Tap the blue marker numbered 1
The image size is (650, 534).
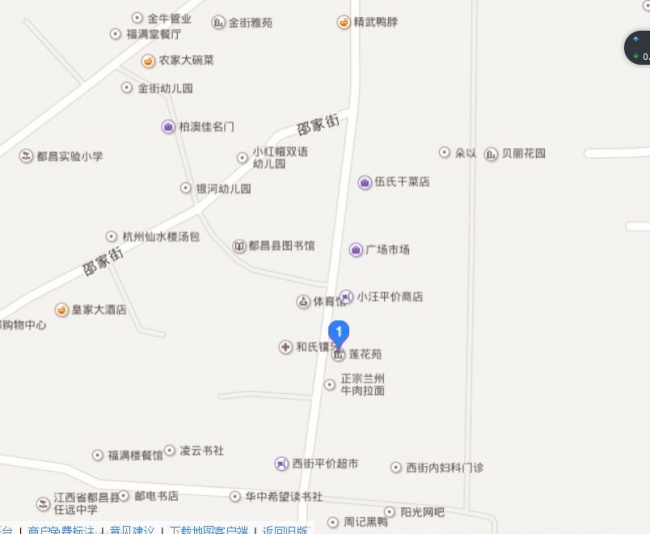point(339,332)
